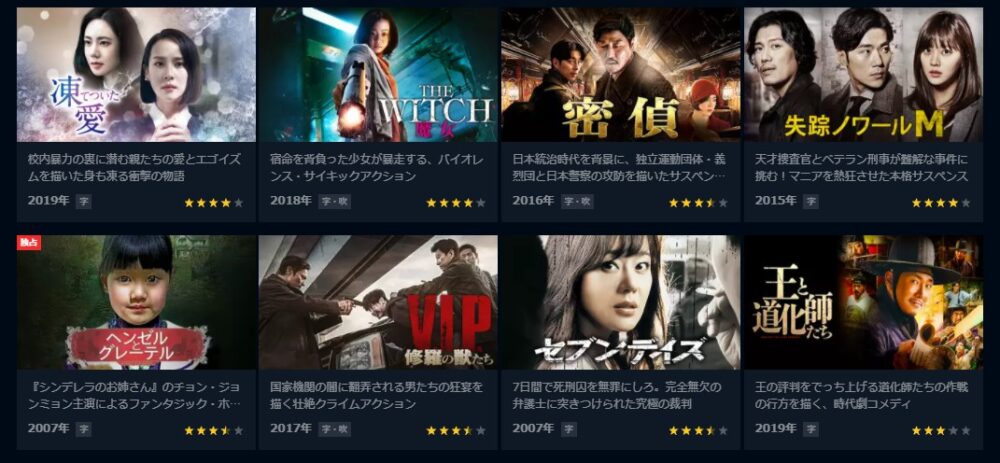Viewport: 1000px width, 463px height.
Task: Select V.I.P. 修羅の獣たち tile
Action: click(378, 303)
